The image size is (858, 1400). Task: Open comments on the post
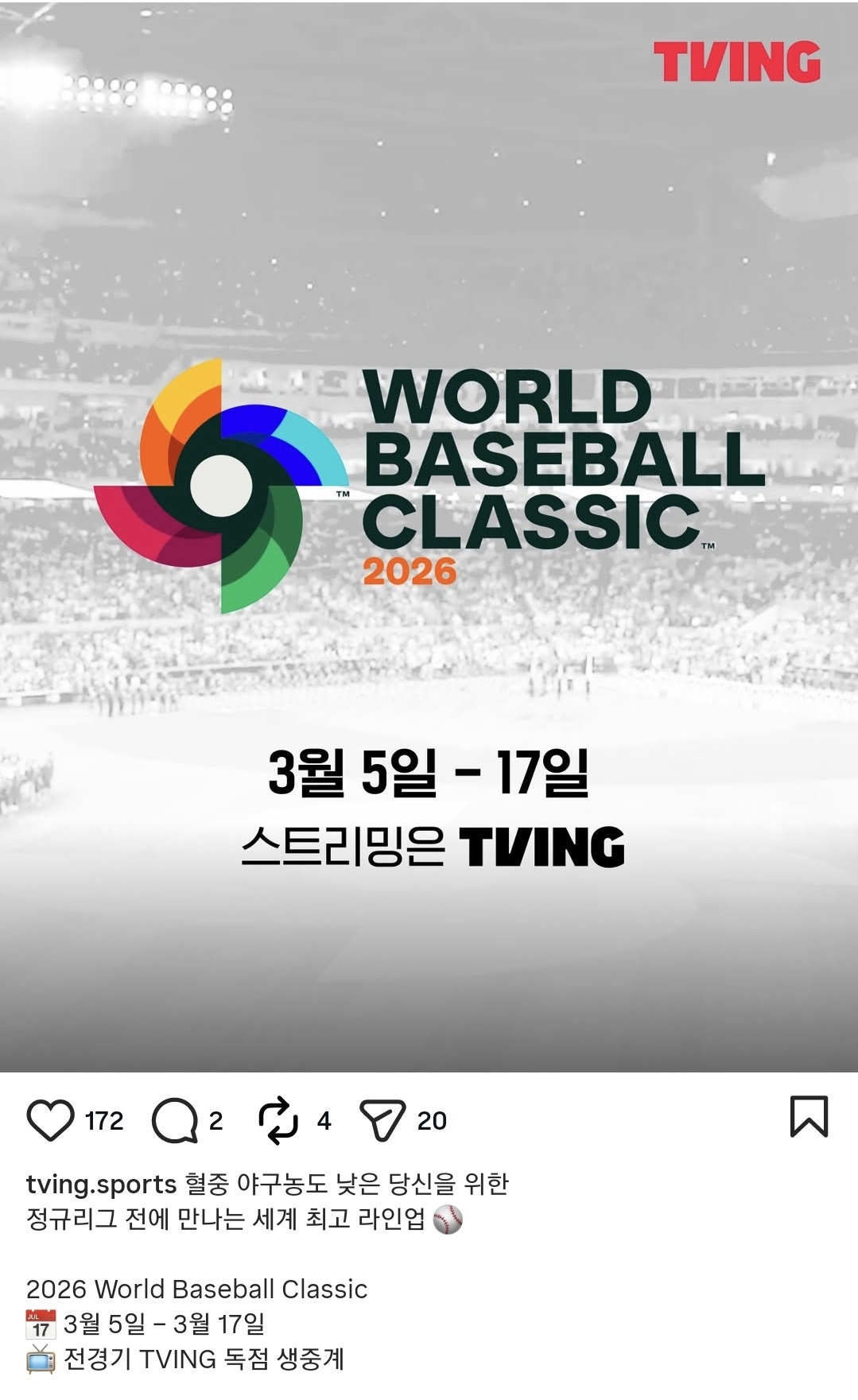175,1120
